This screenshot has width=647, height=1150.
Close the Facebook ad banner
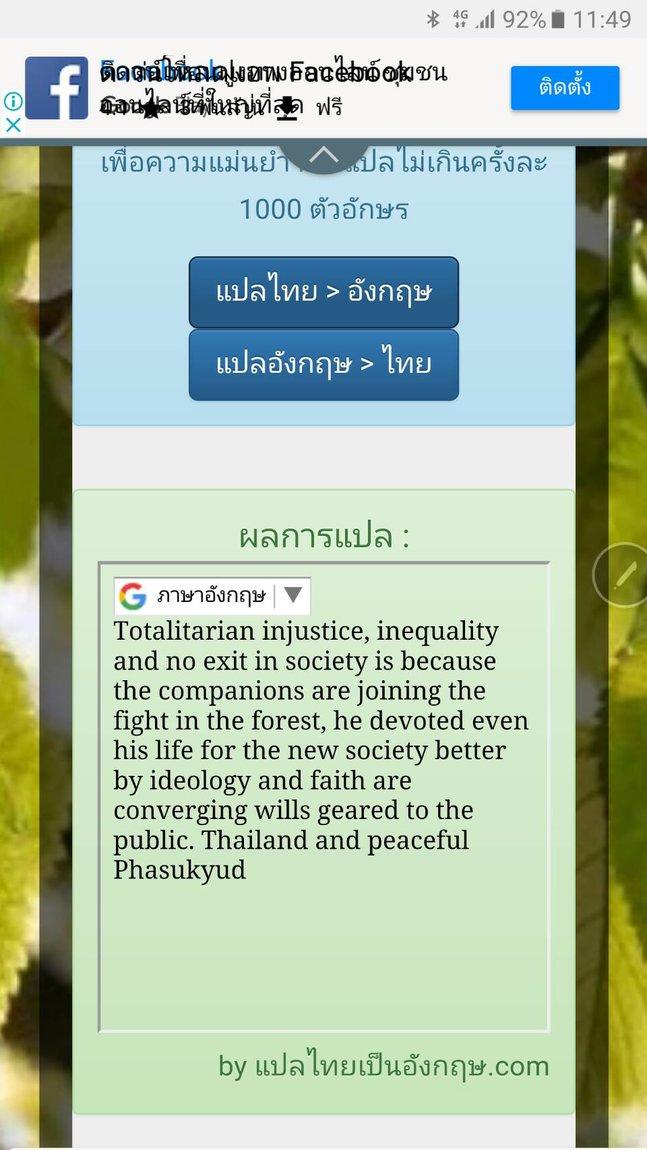tap(13, 125)
